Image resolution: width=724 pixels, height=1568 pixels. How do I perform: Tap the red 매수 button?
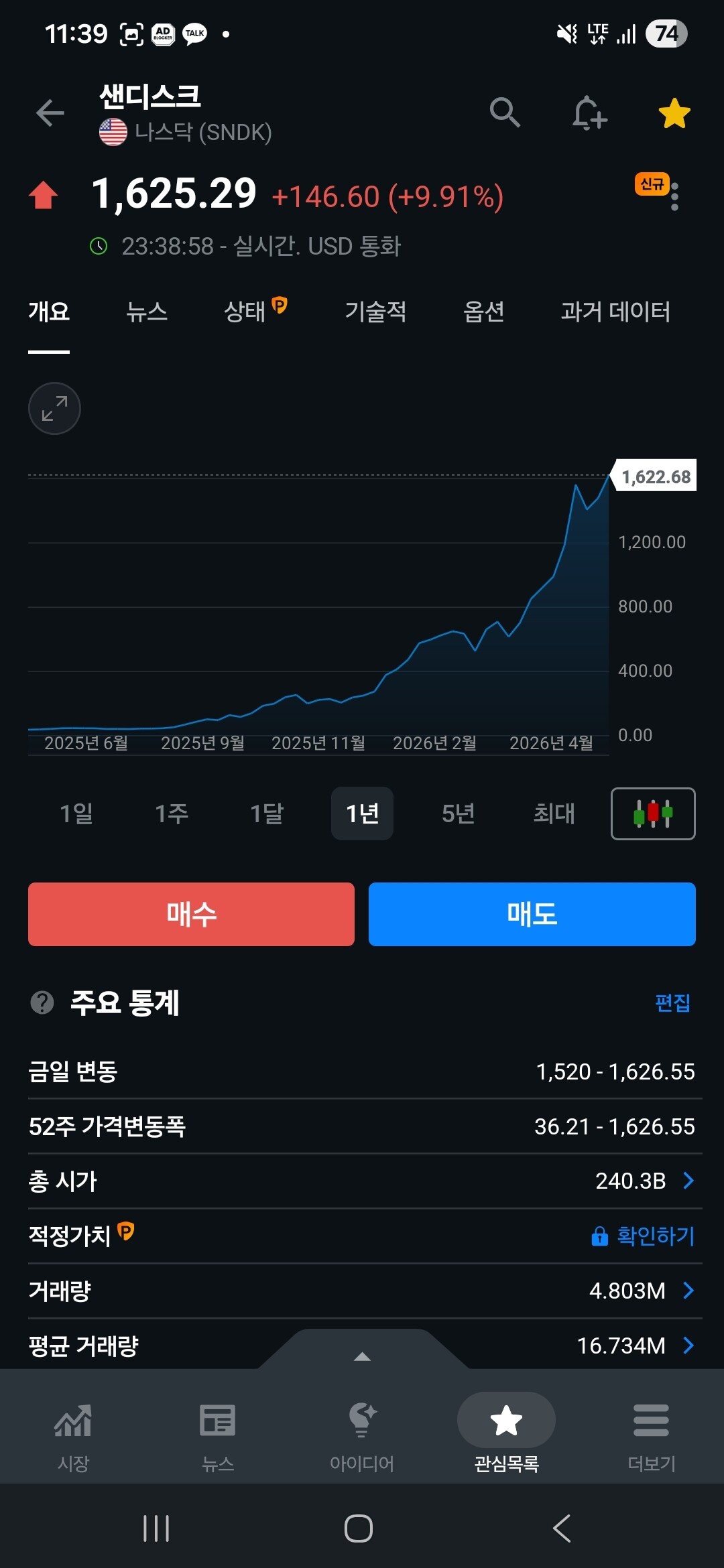pos(191,914)
